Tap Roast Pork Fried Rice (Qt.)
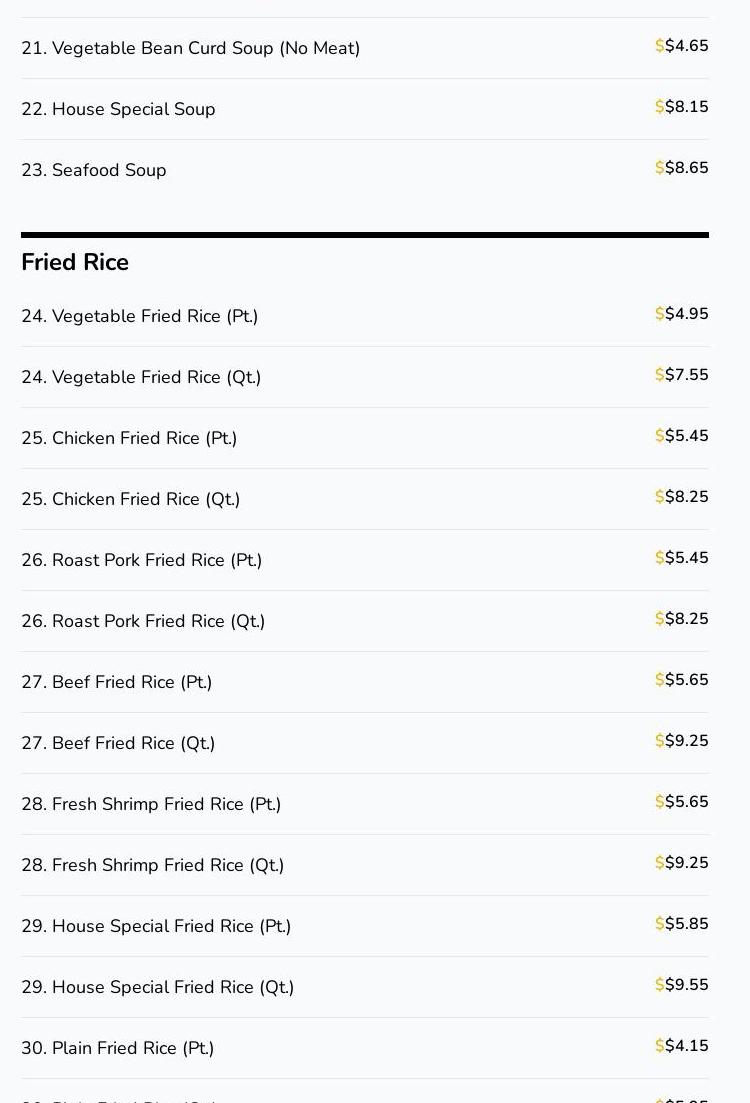Viewport: 750px width, 1103px height. [143, 621]
